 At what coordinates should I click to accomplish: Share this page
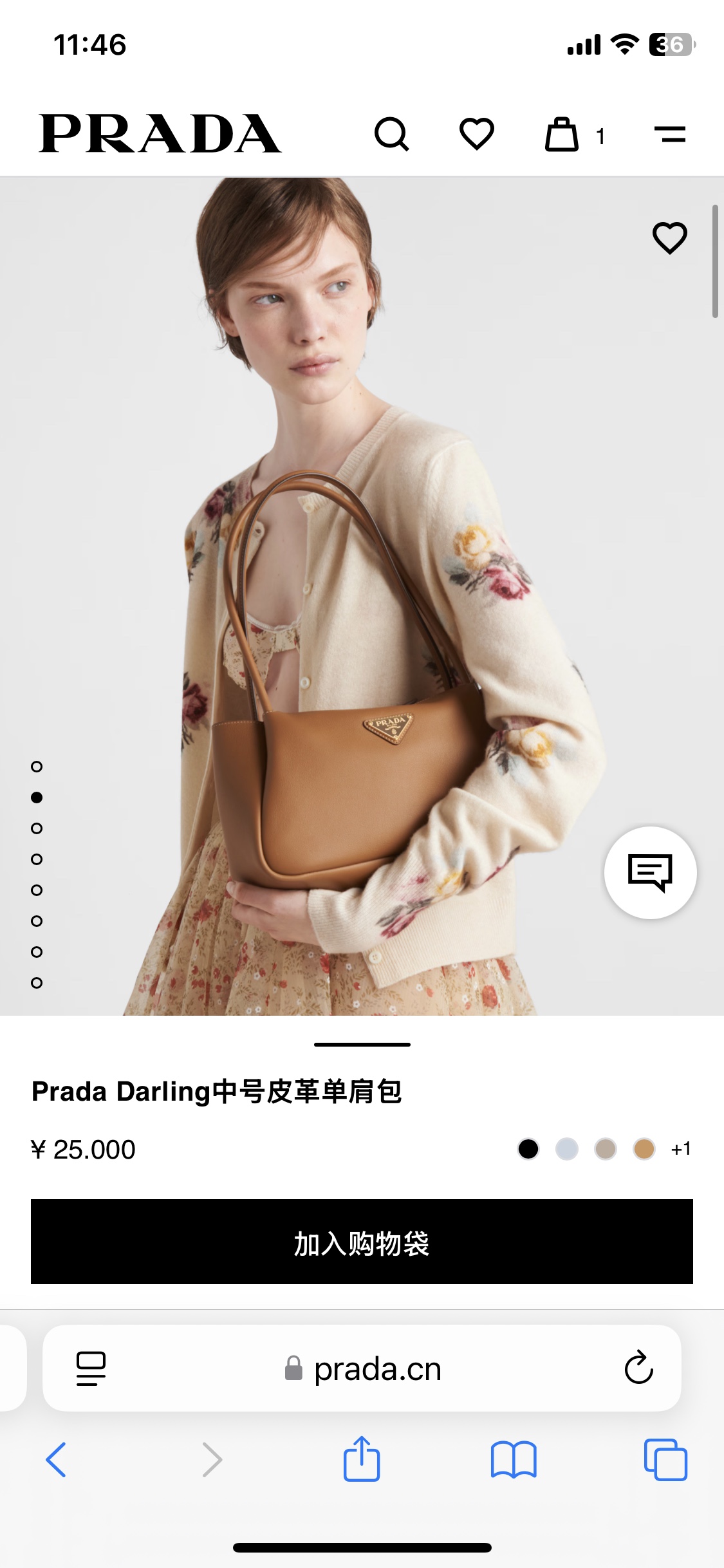[x=362, y=1459]
